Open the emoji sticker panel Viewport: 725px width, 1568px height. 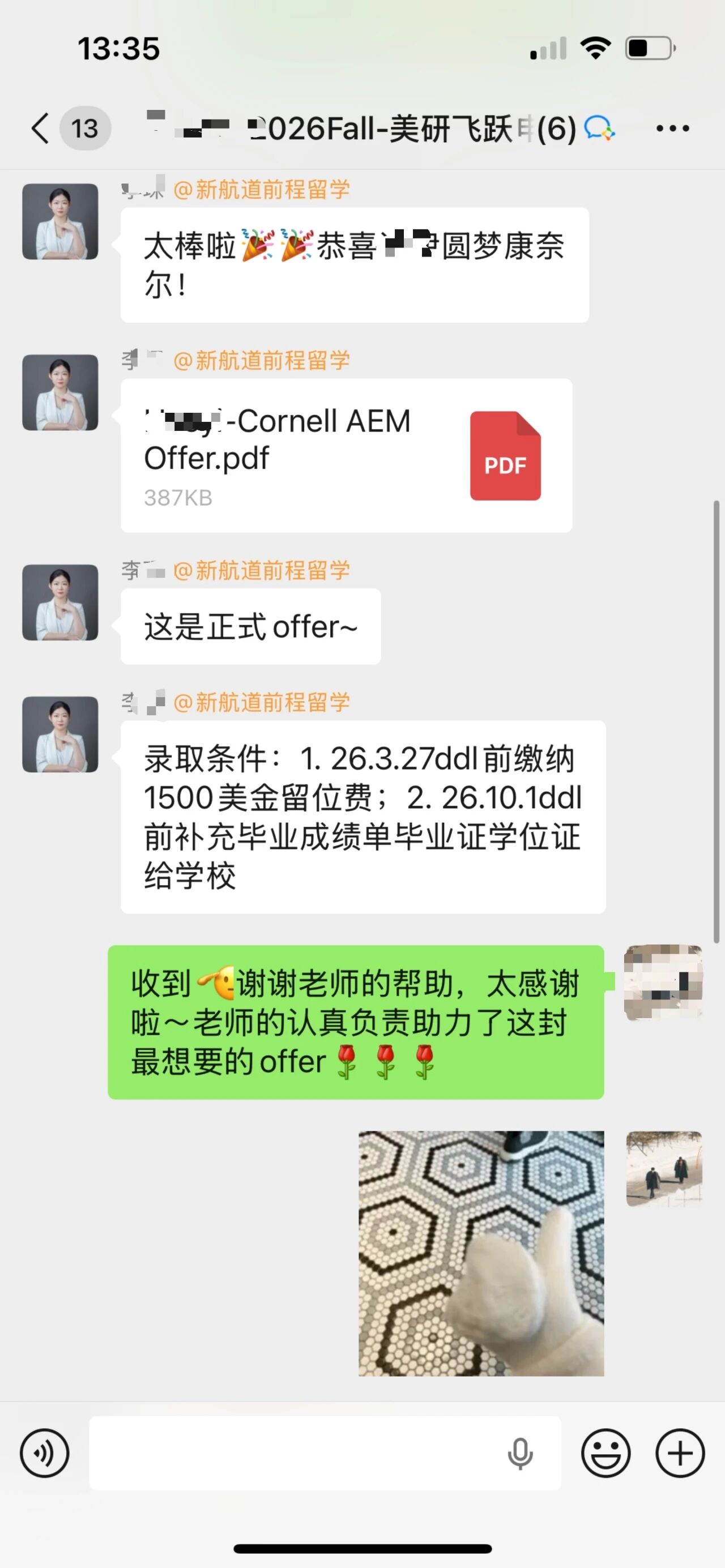(605, 1453)
